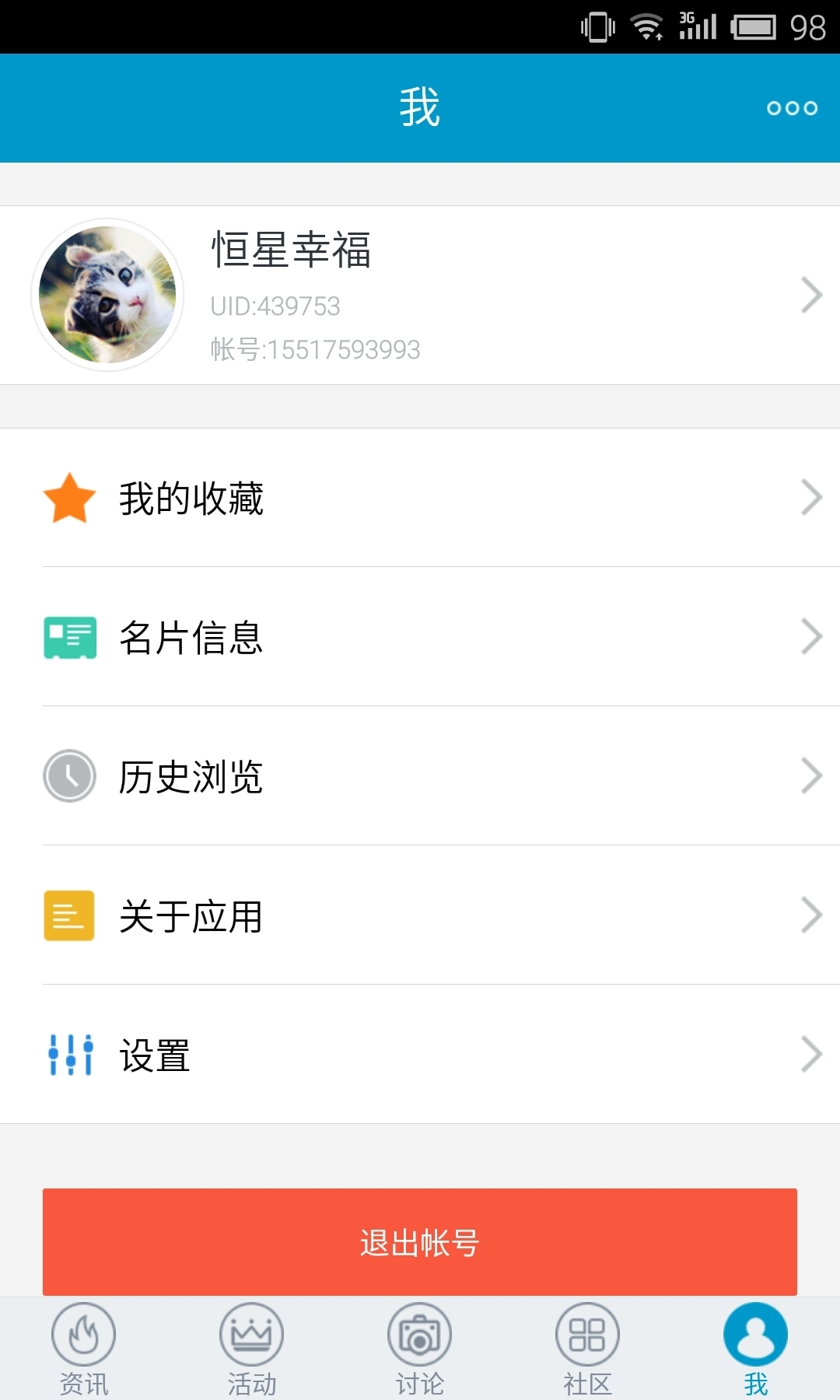Switch to the 活动 tab
The width and height of the screenshot is (840, 1400).
point(252,1349)
